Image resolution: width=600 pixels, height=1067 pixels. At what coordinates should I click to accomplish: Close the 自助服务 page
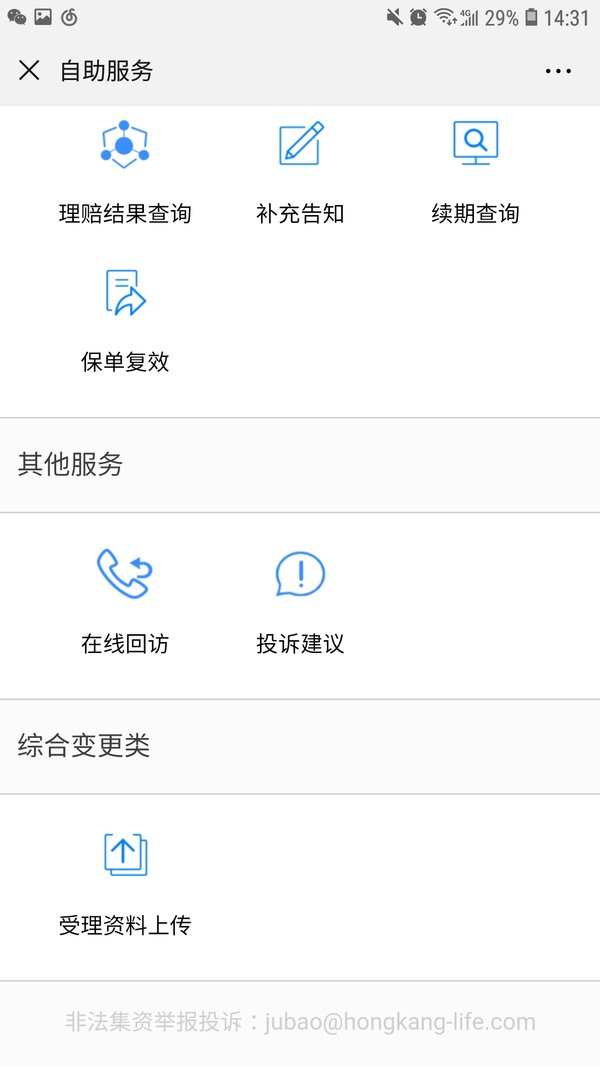[29, 70]
